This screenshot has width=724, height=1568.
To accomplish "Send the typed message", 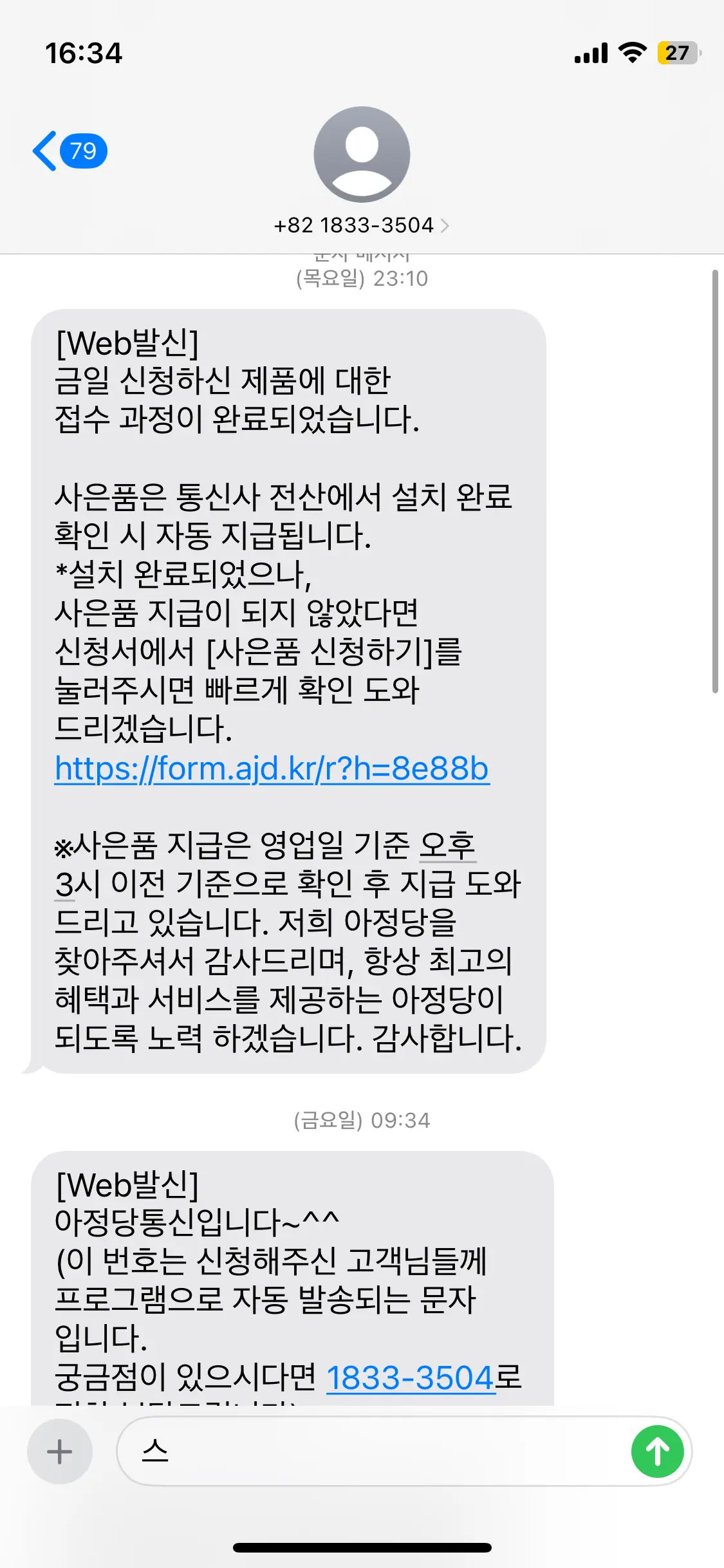I will tap(657, 1451).
